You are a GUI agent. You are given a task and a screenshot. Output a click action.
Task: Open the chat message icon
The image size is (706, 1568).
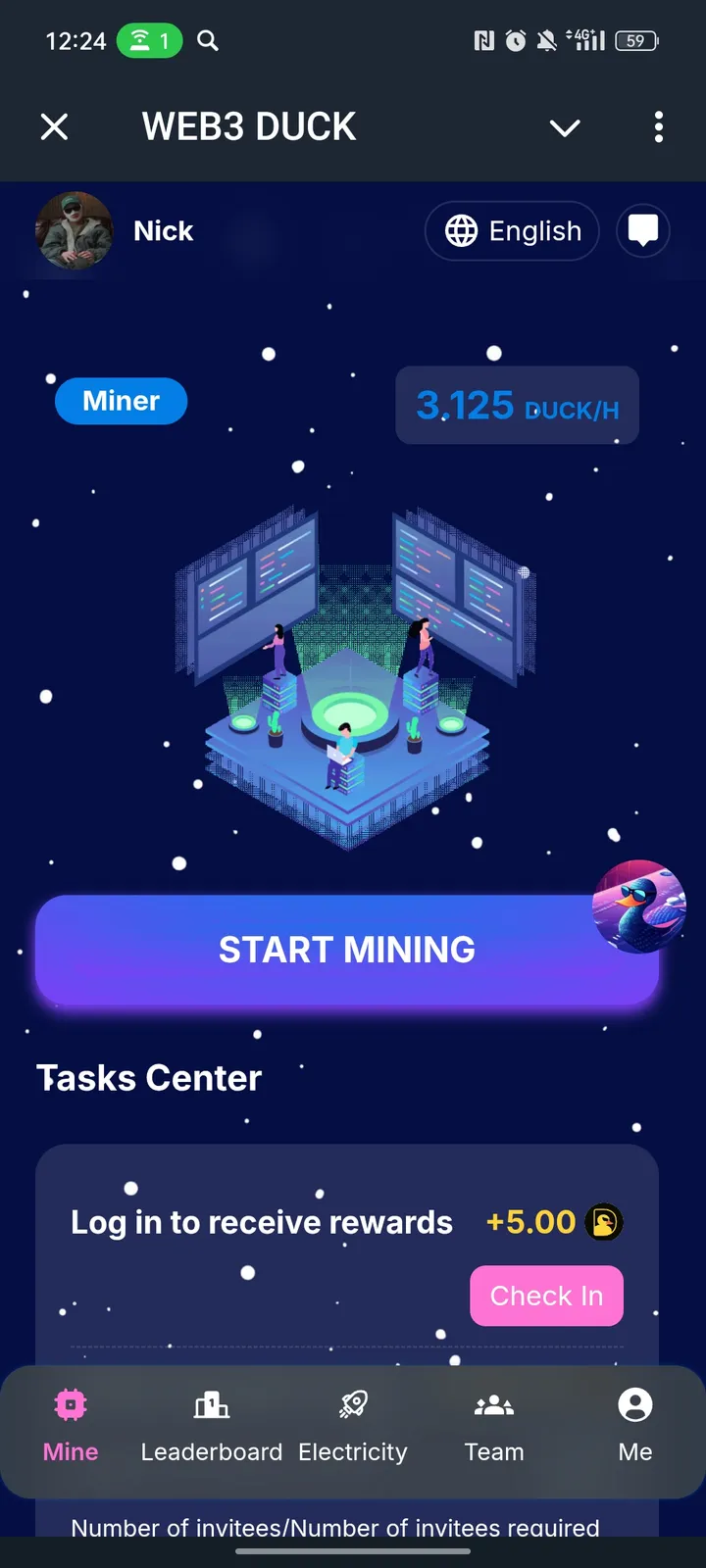[x=643, y=230]
